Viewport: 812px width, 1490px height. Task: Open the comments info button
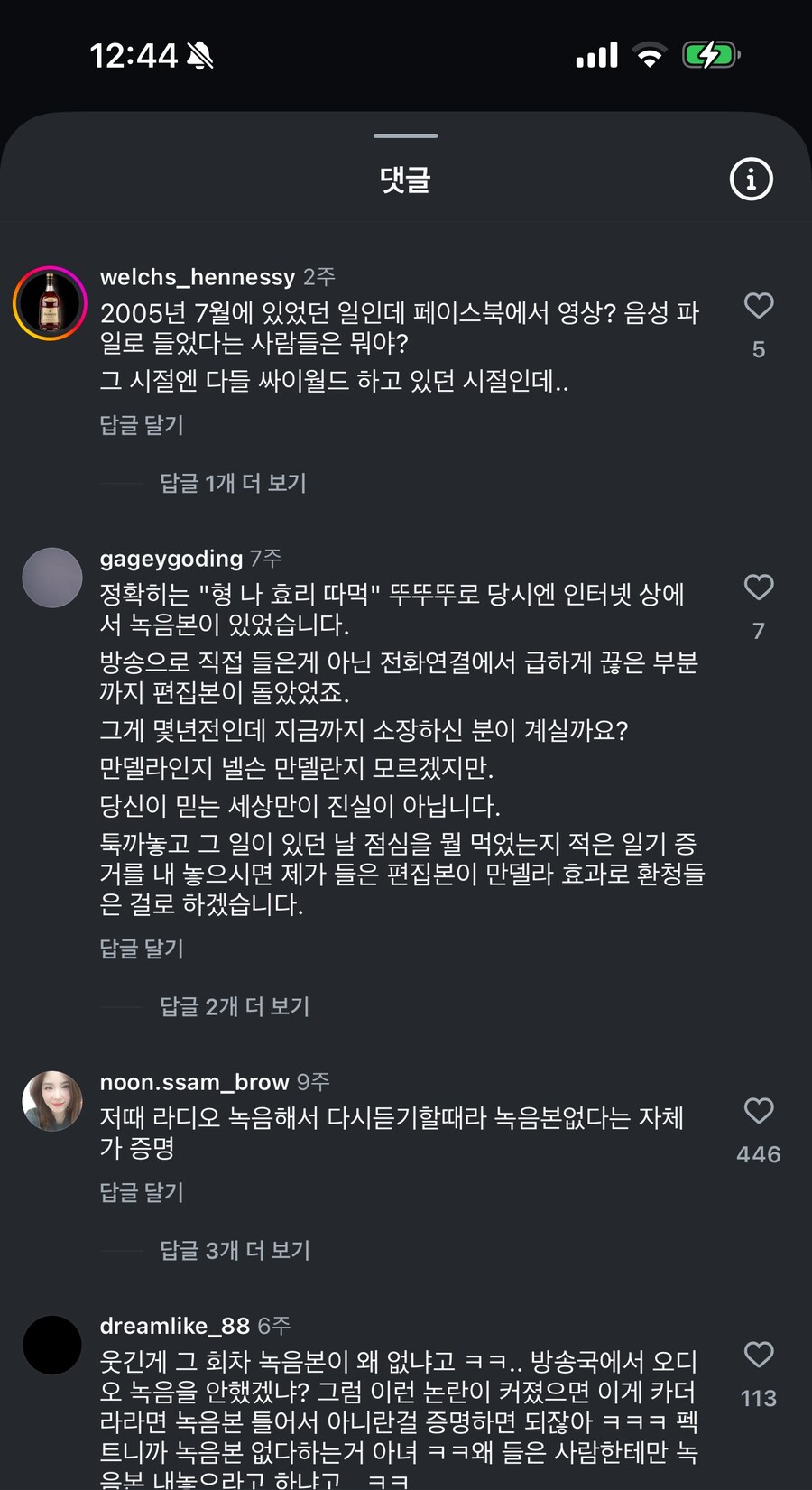click(751, 180)
